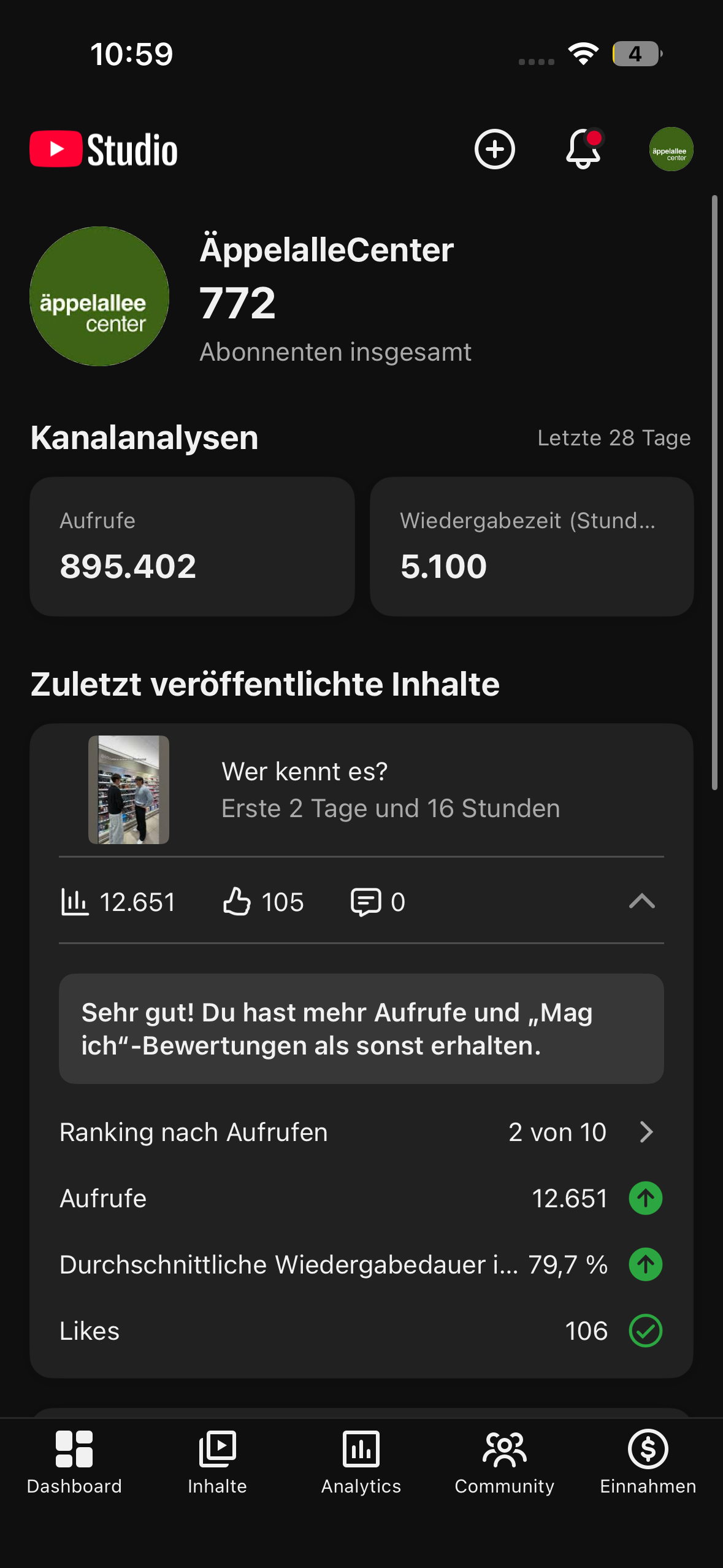Open the Aufrufe analytics card
Viewport: 723px width, 1568px height.
[x=192, y=547]
